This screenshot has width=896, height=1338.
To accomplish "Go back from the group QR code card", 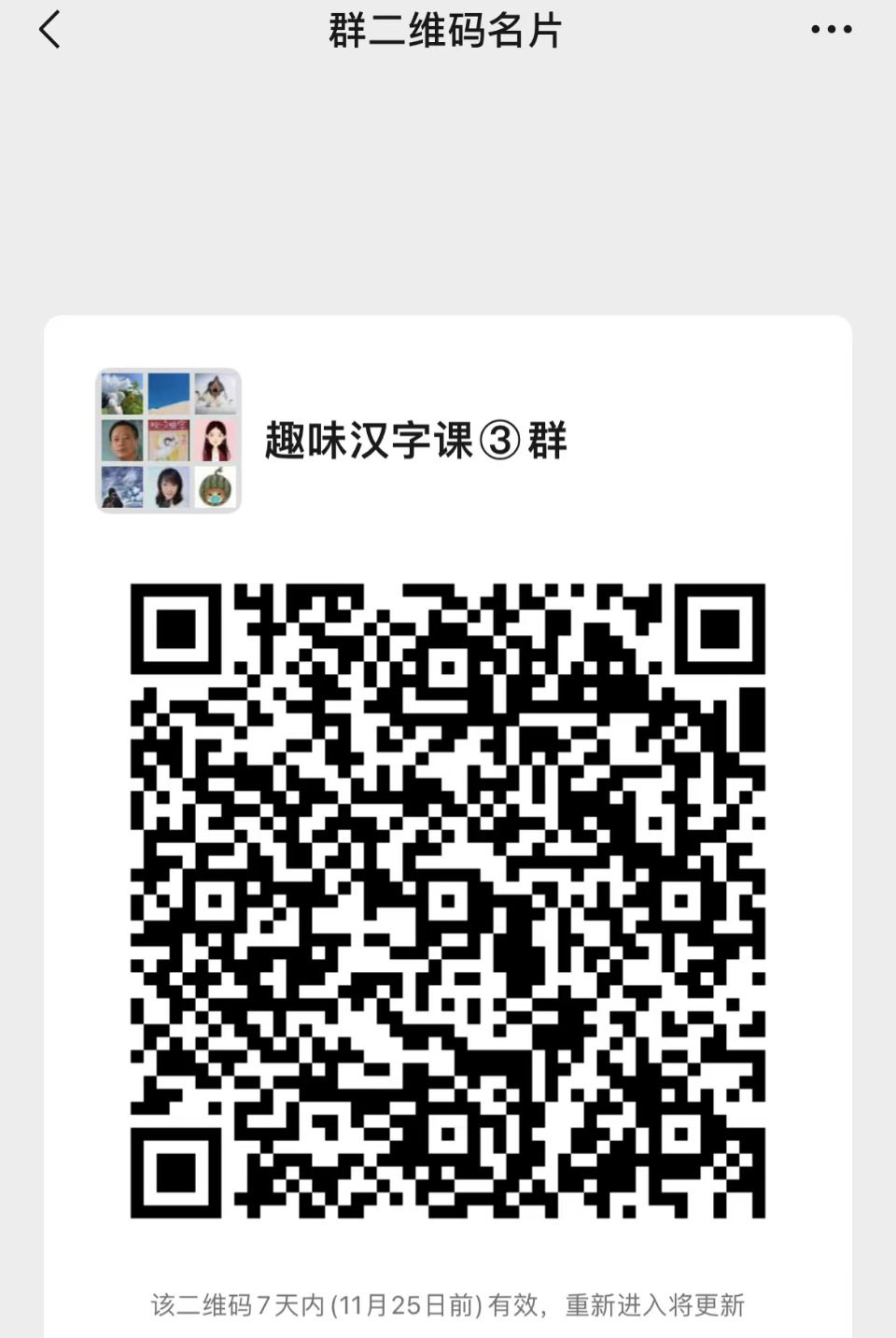I will click(x=50, y=30).
